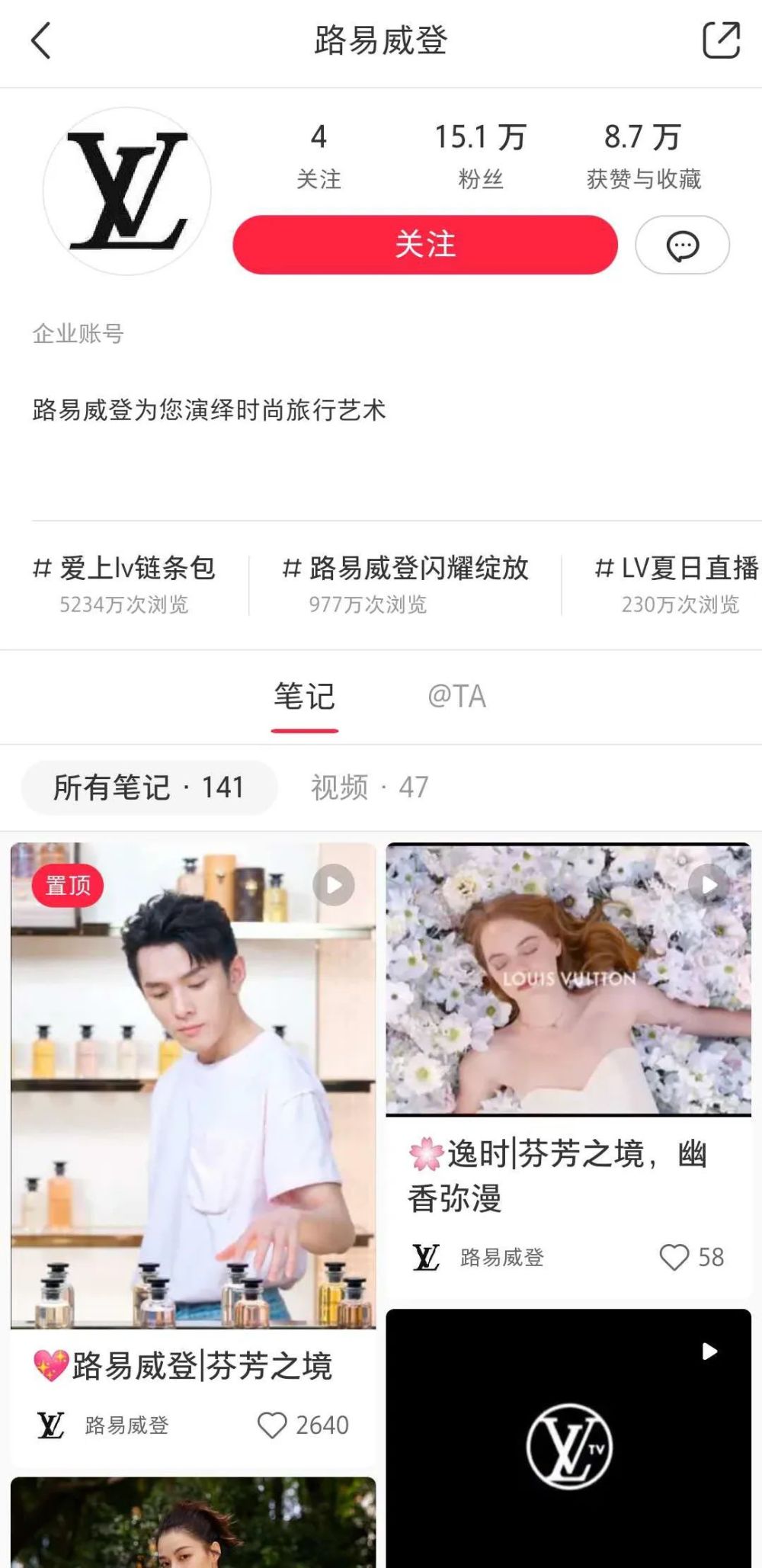The image size is (762, 1568).
Task: Open the LV夏日直播 hashtag
Action: coord(677,584)
